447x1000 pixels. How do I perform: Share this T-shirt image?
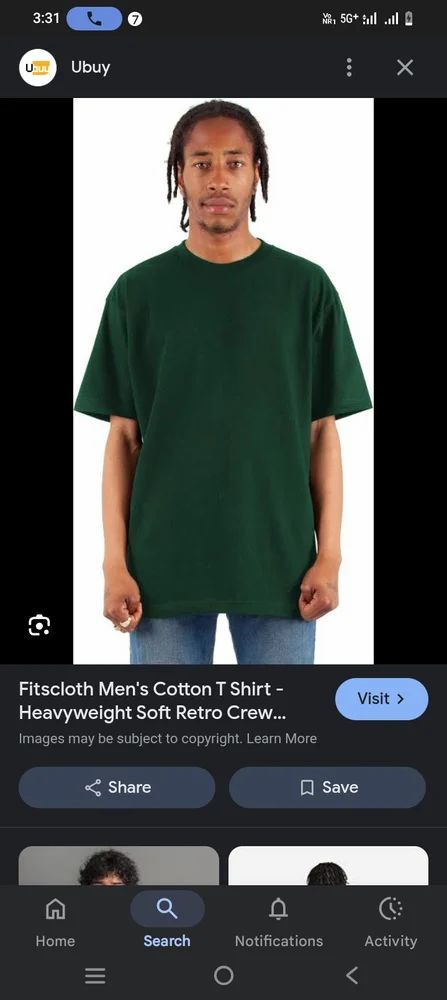point(117,787)
